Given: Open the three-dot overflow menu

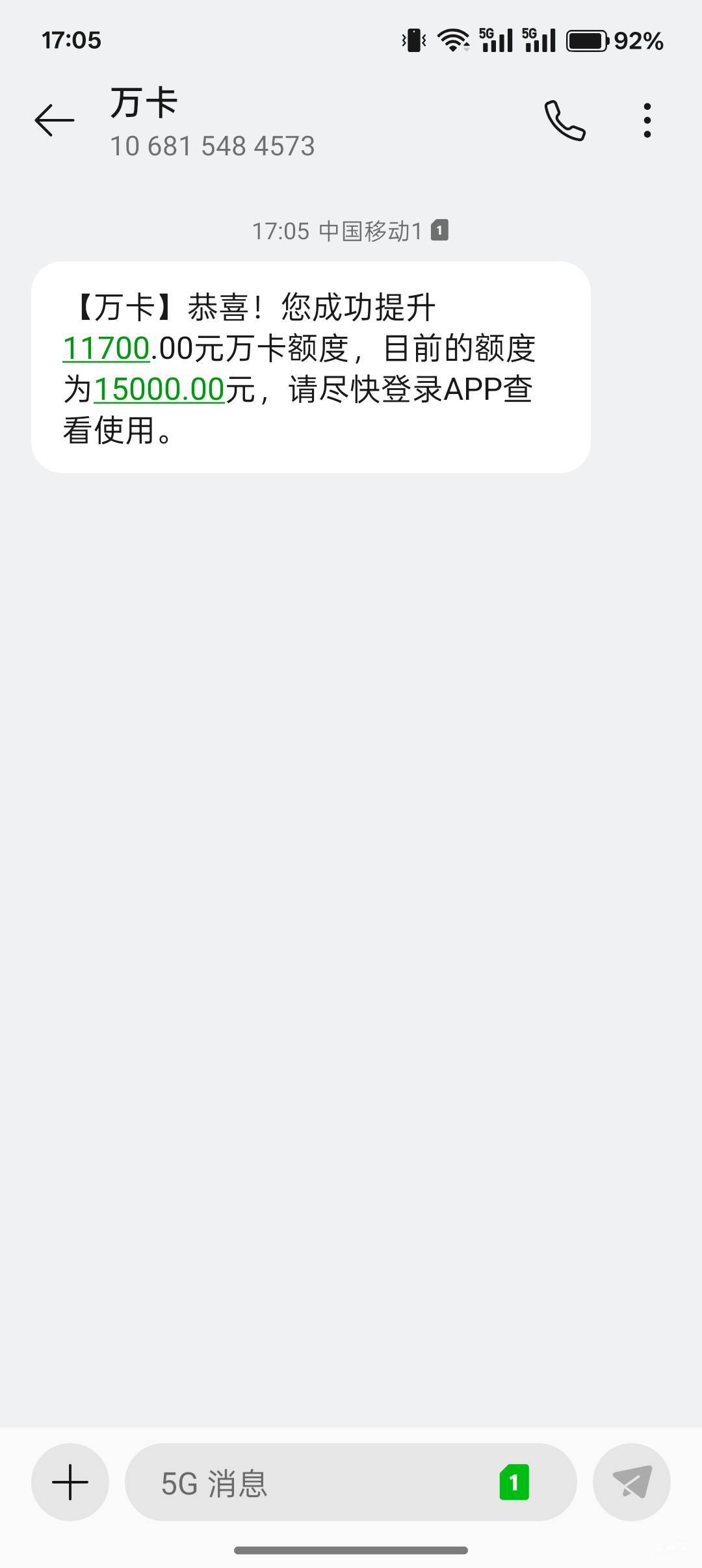Looking at the screenshot, I should (647, 120).
